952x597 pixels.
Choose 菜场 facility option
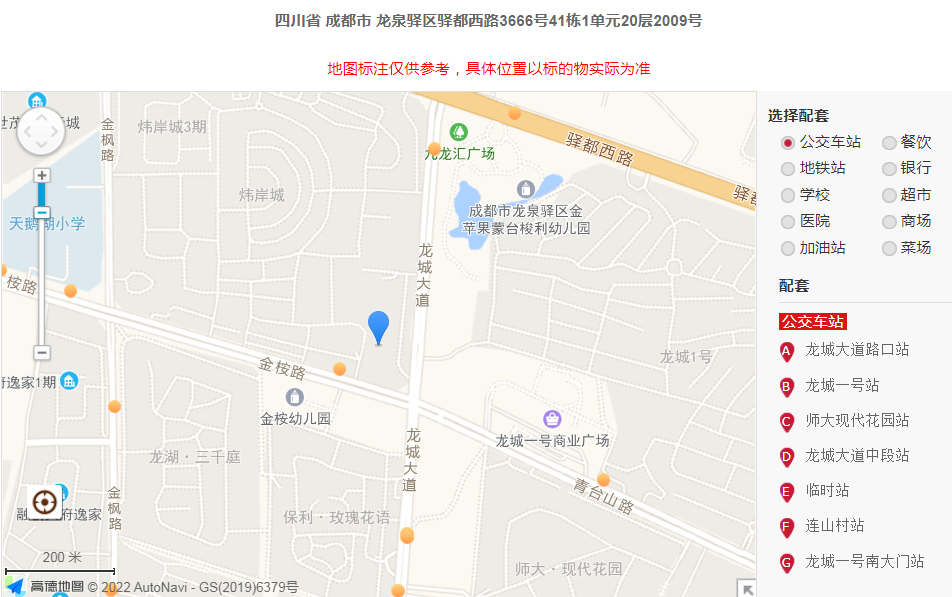(889, 249)
